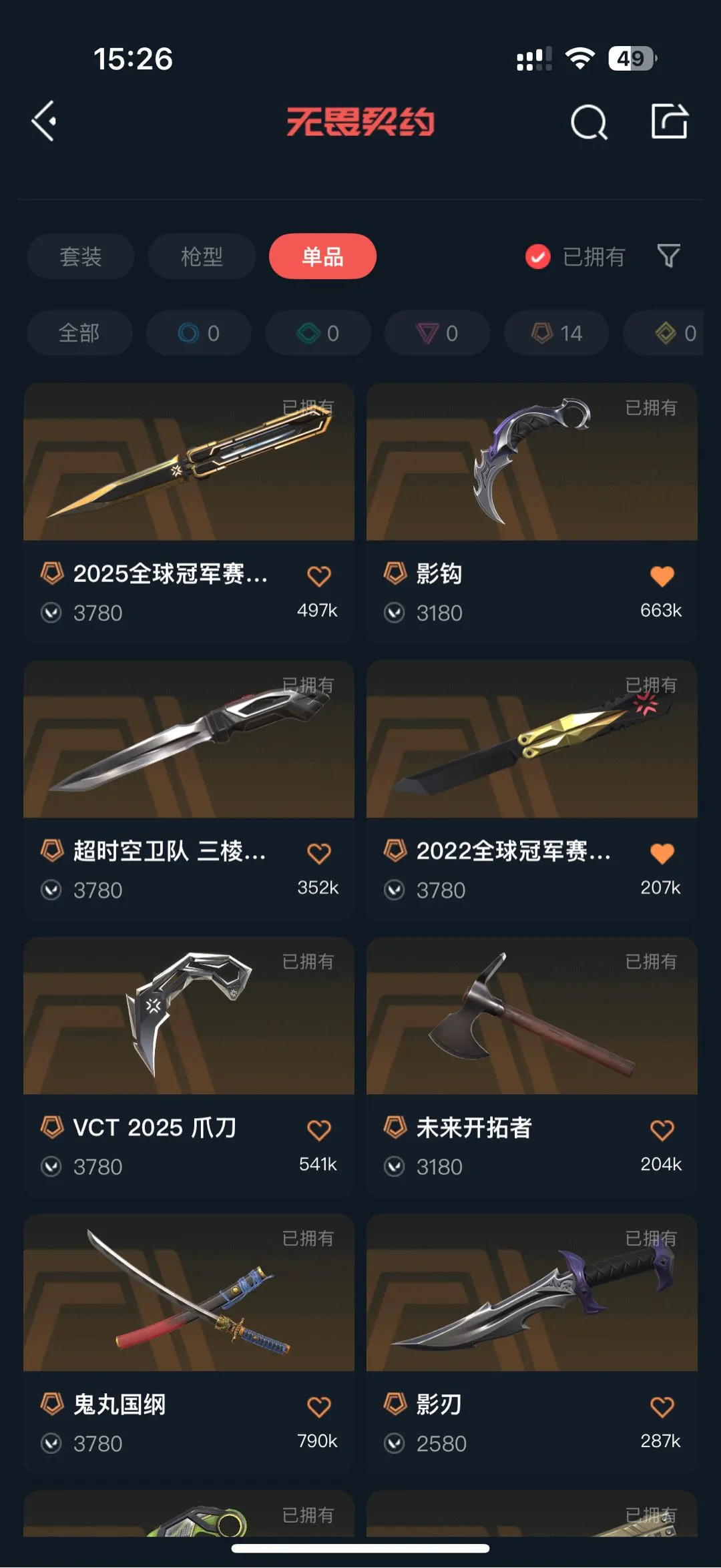Screen dimensions: 721x1568
Task: Like the 影刃 dagger
Action: pos(662,1407)
